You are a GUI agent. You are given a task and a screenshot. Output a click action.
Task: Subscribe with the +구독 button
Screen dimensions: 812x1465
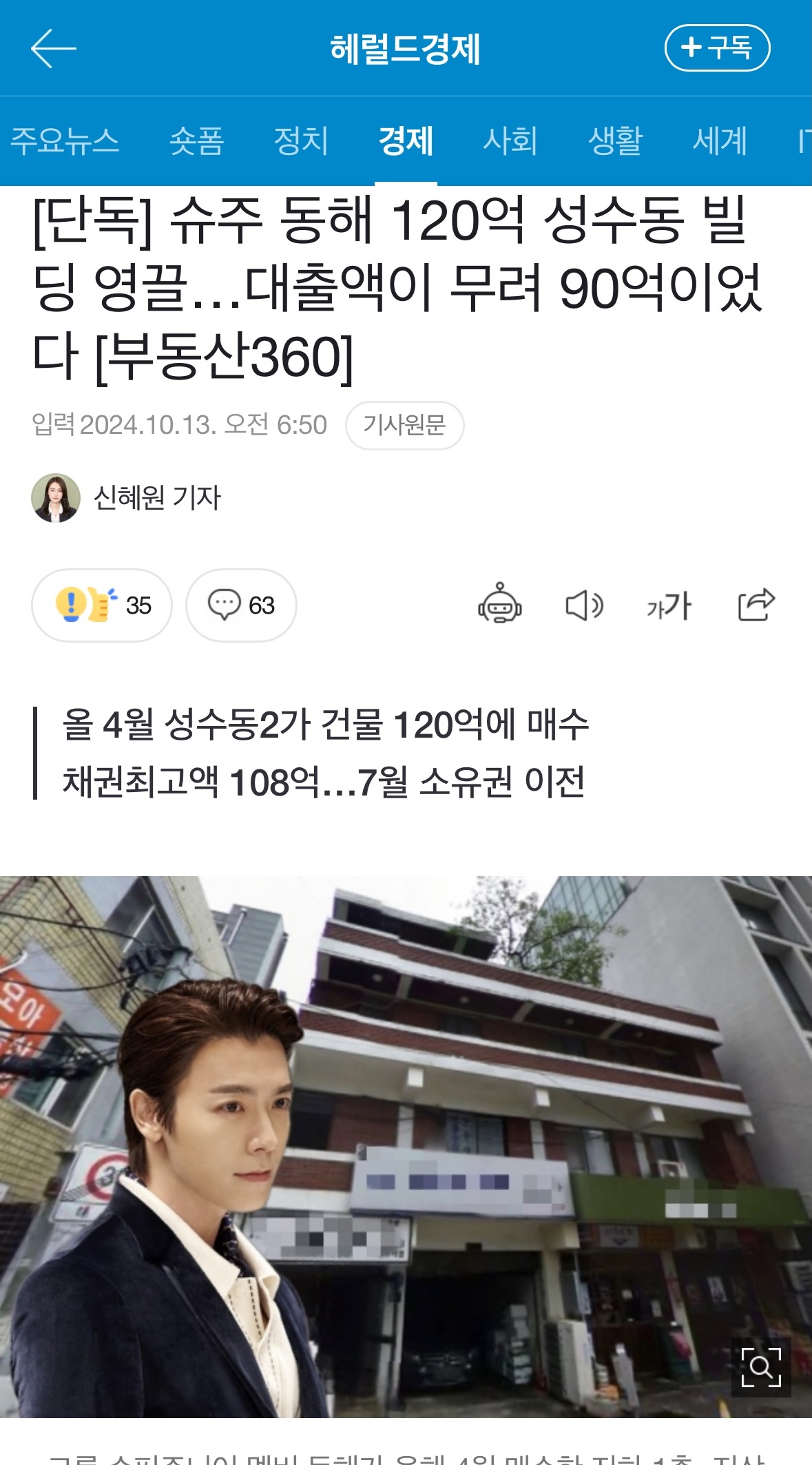click(716, 48)
